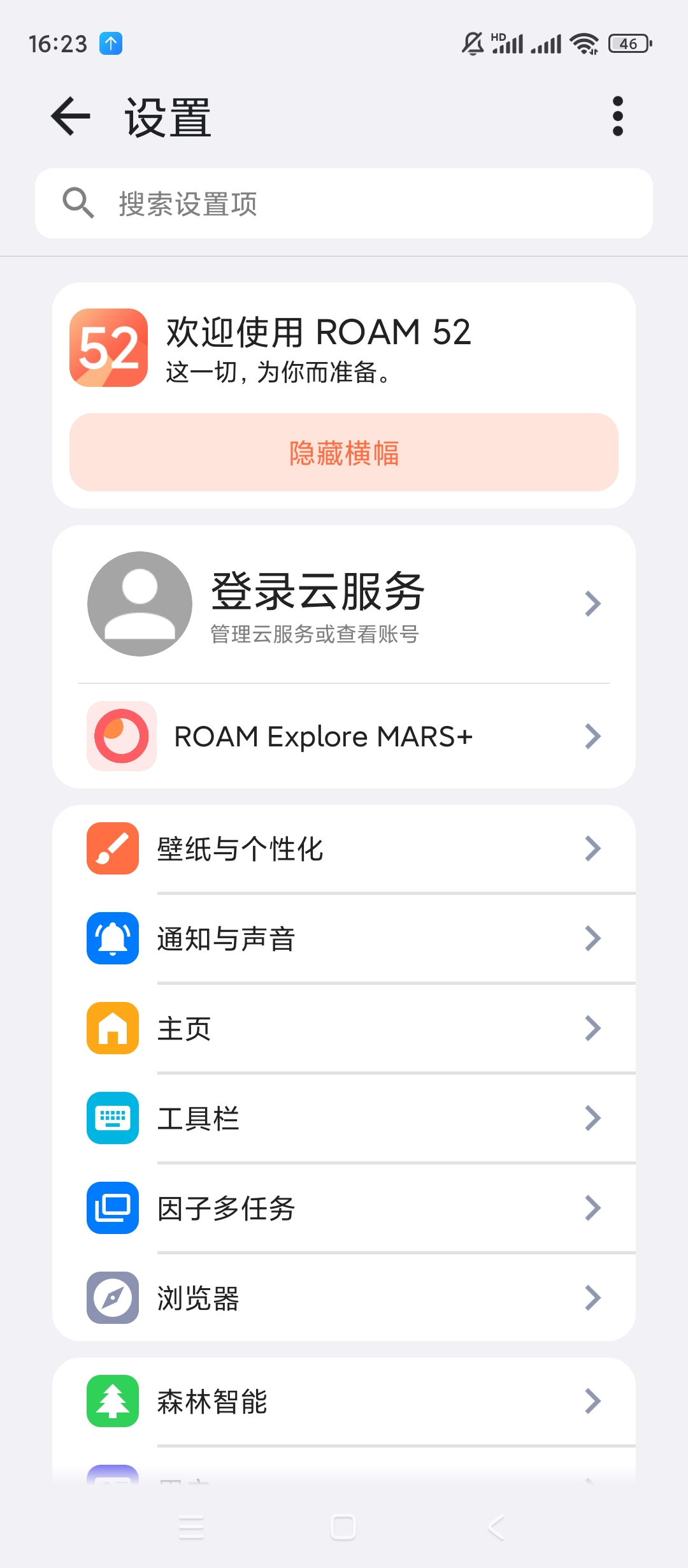The width and height of the screenshot is (688, 1568).
Task: Open 森林智能 settings
Action: point(344,1401)
